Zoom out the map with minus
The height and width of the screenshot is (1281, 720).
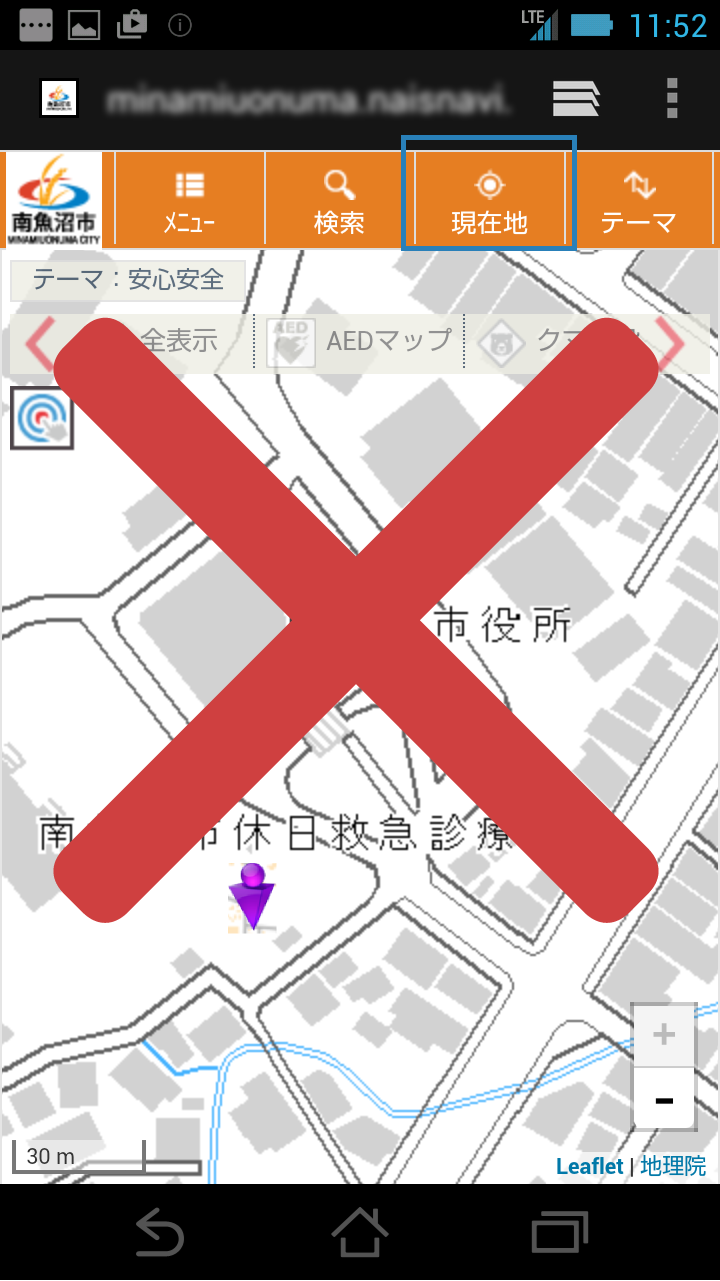tap(664, 1100)
